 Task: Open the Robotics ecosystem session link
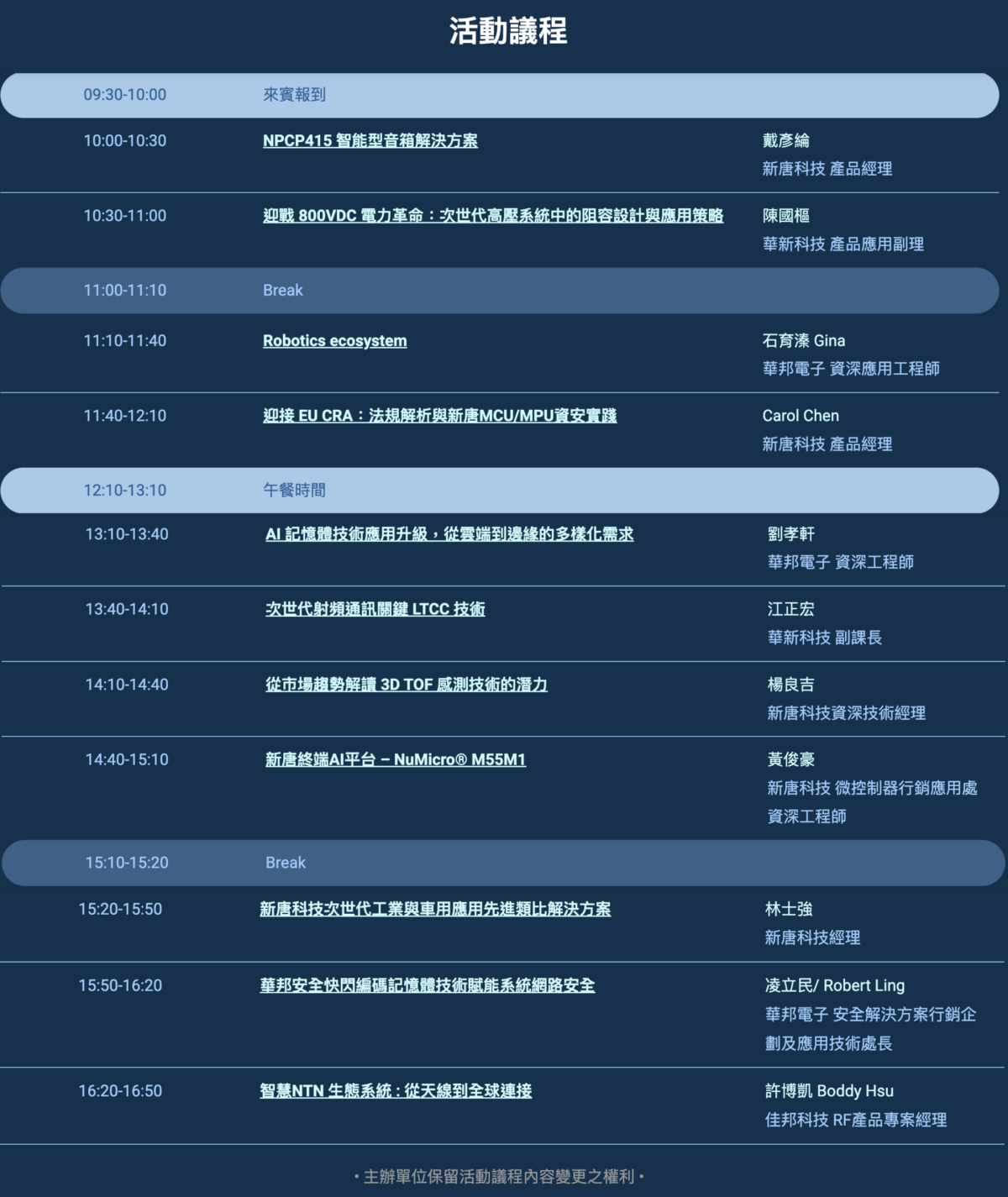tap(335, 341)
